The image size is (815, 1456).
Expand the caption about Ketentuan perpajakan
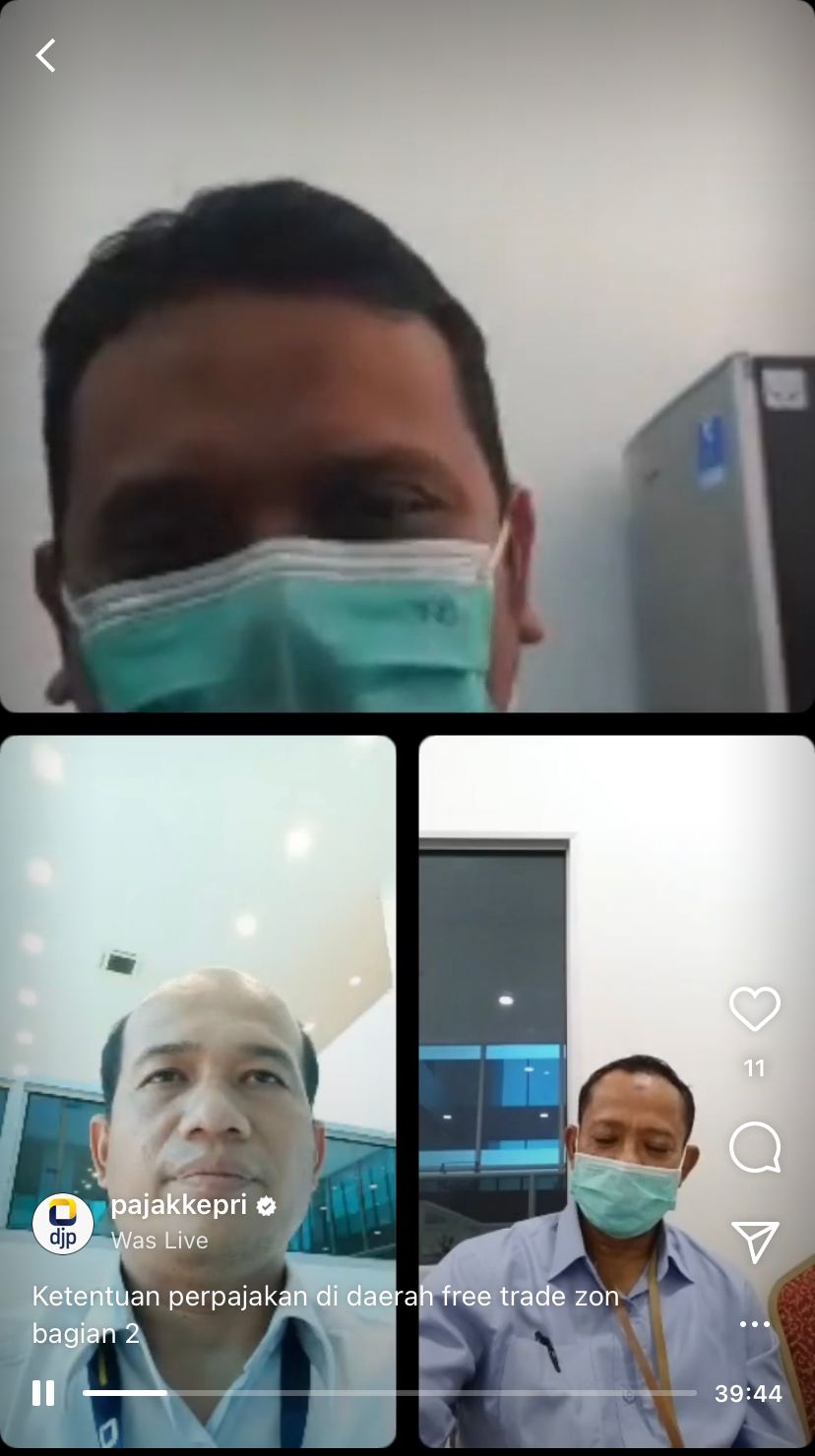[326, 1314]
